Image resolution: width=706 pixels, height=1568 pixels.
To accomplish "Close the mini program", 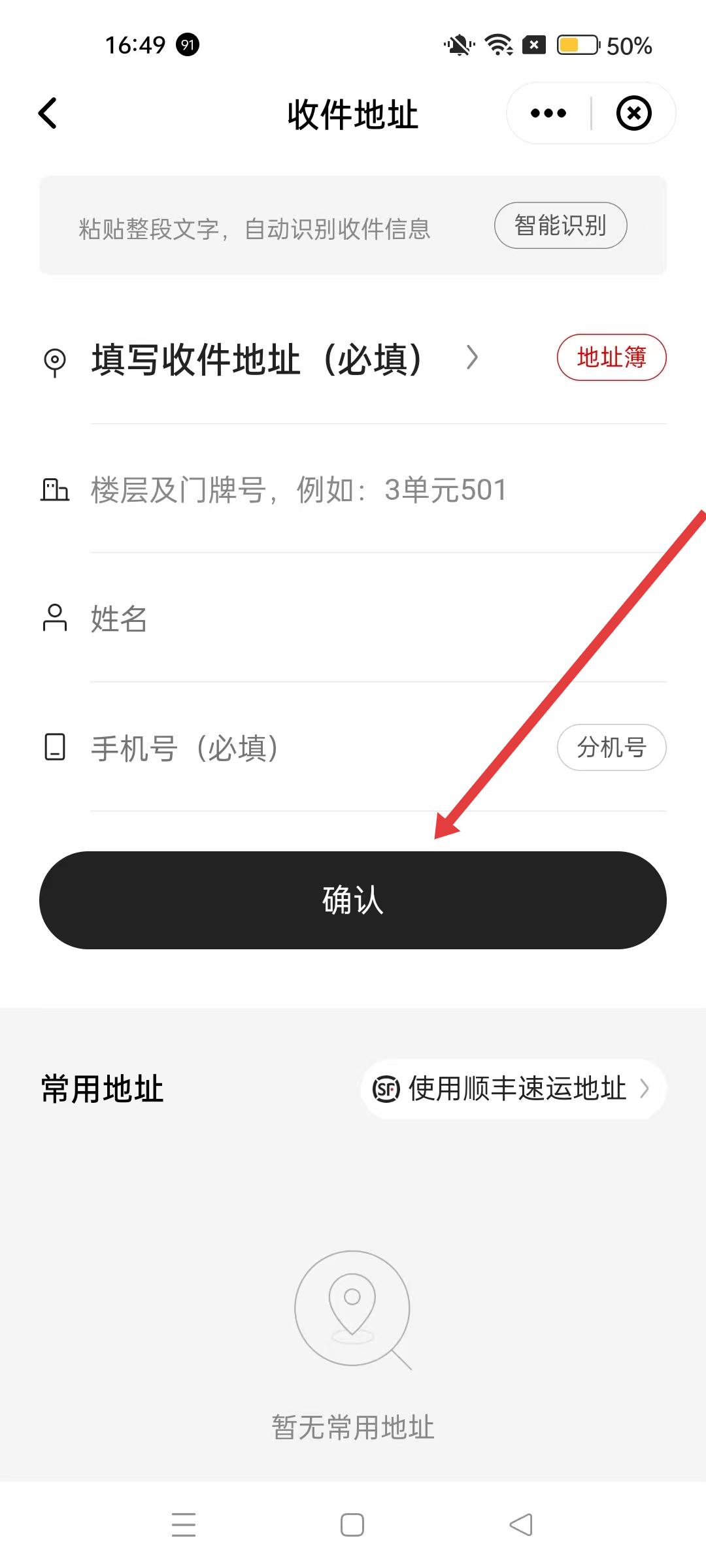I will coord(633,114).
